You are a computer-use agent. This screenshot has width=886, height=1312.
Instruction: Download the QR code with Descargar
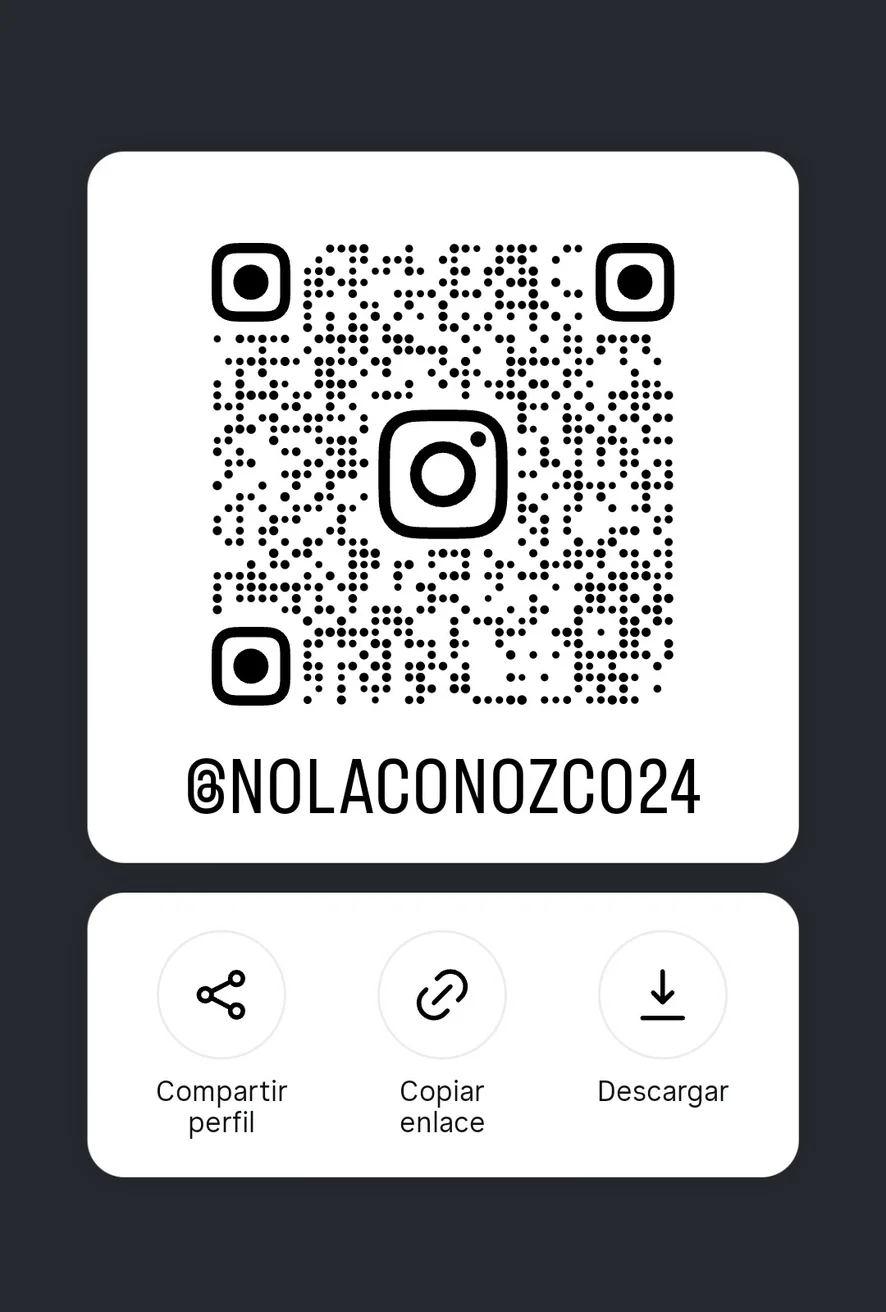(662, 994)
